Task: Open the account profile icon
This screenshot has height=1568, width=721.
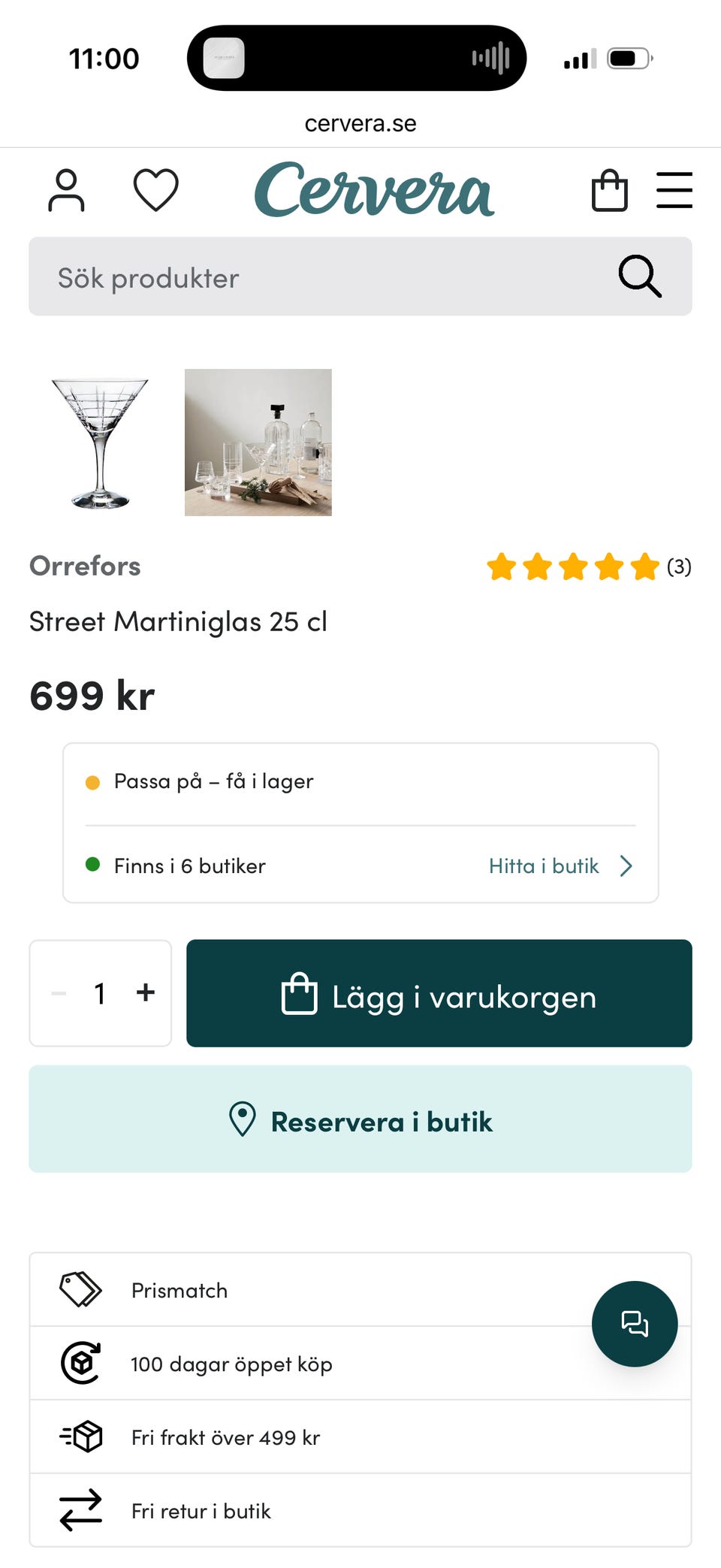Action: (x=67, y=190)
